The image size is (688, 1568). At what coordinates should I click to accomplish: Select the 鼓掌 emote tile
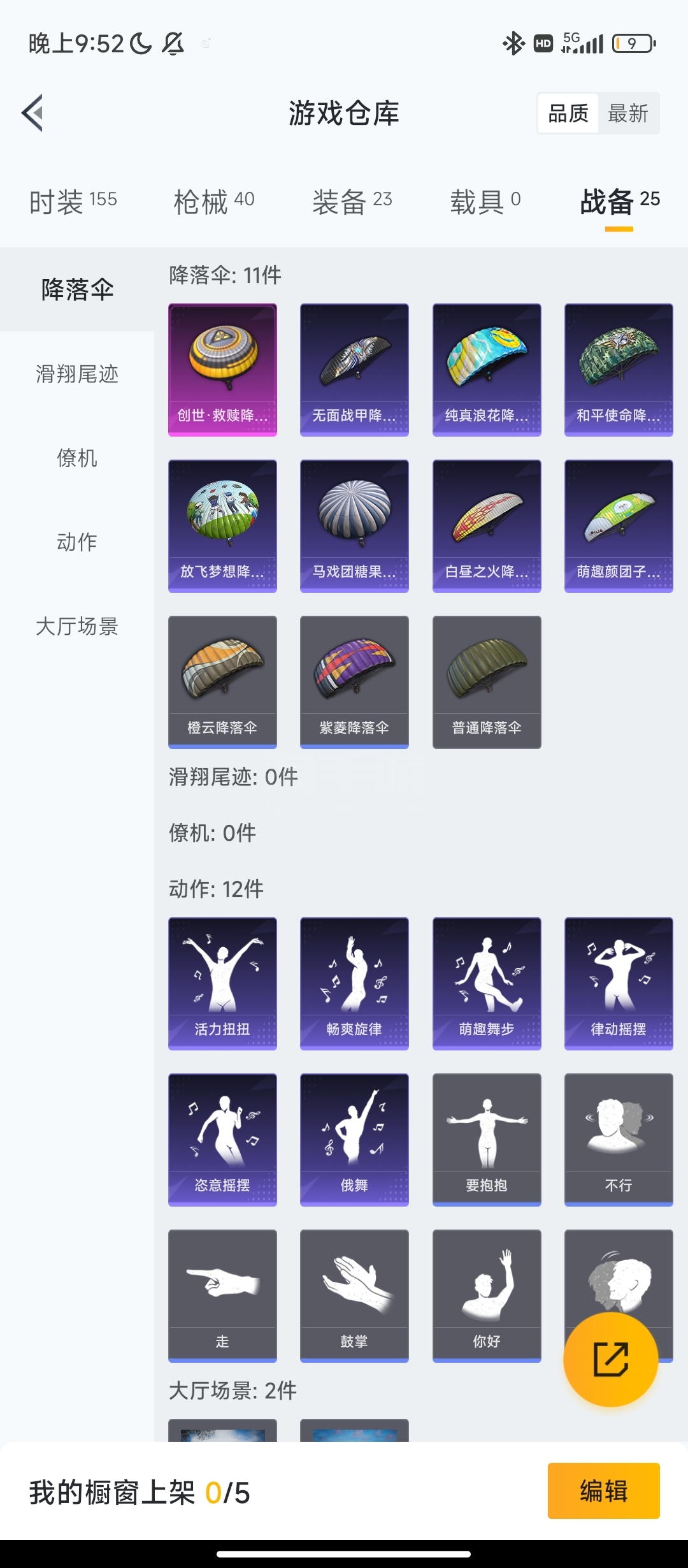coord(354,1296)
